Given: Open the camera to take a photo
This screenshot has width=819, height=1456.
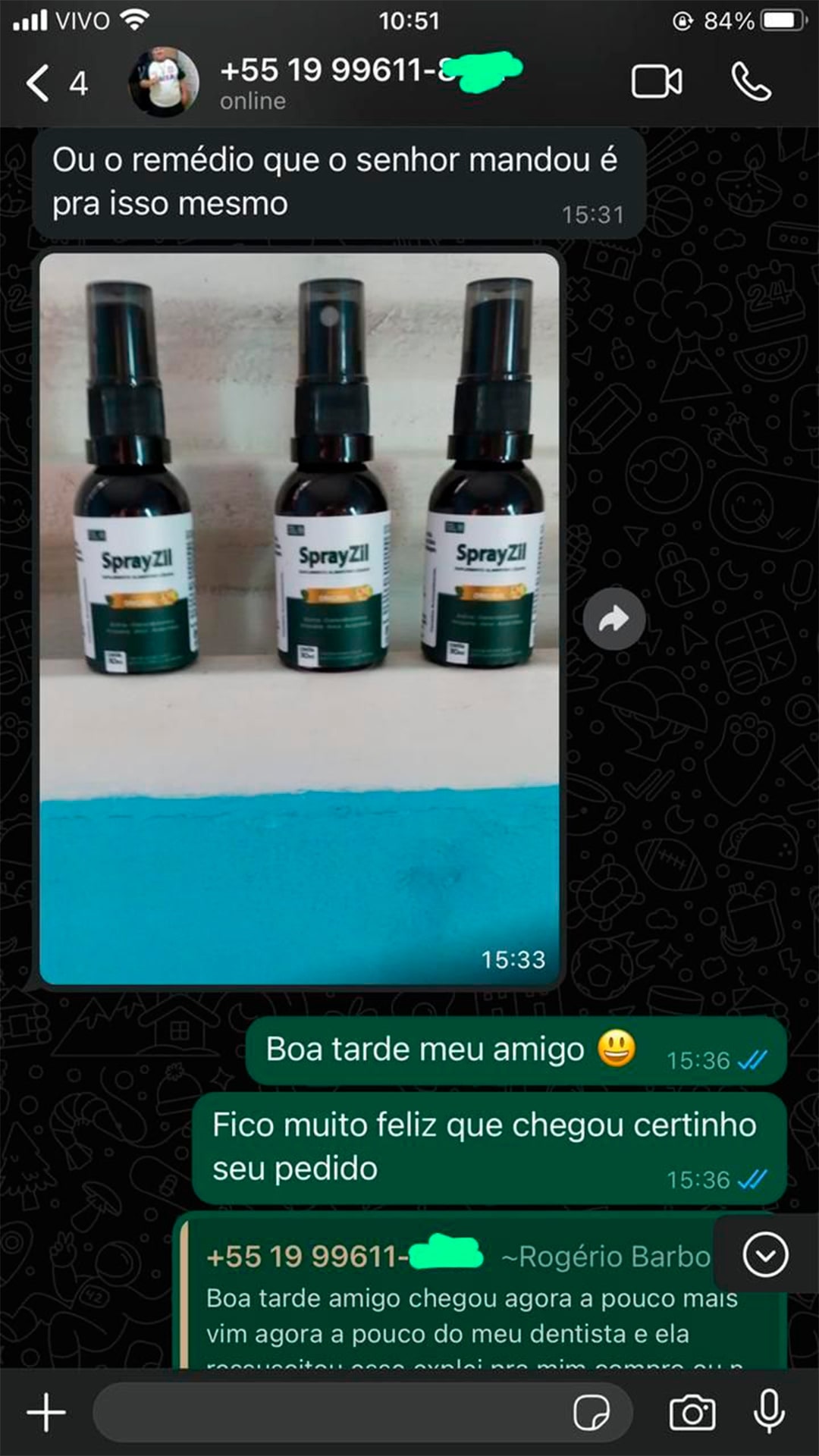Looking at the screenshot, I should [x=692, y=1413].
